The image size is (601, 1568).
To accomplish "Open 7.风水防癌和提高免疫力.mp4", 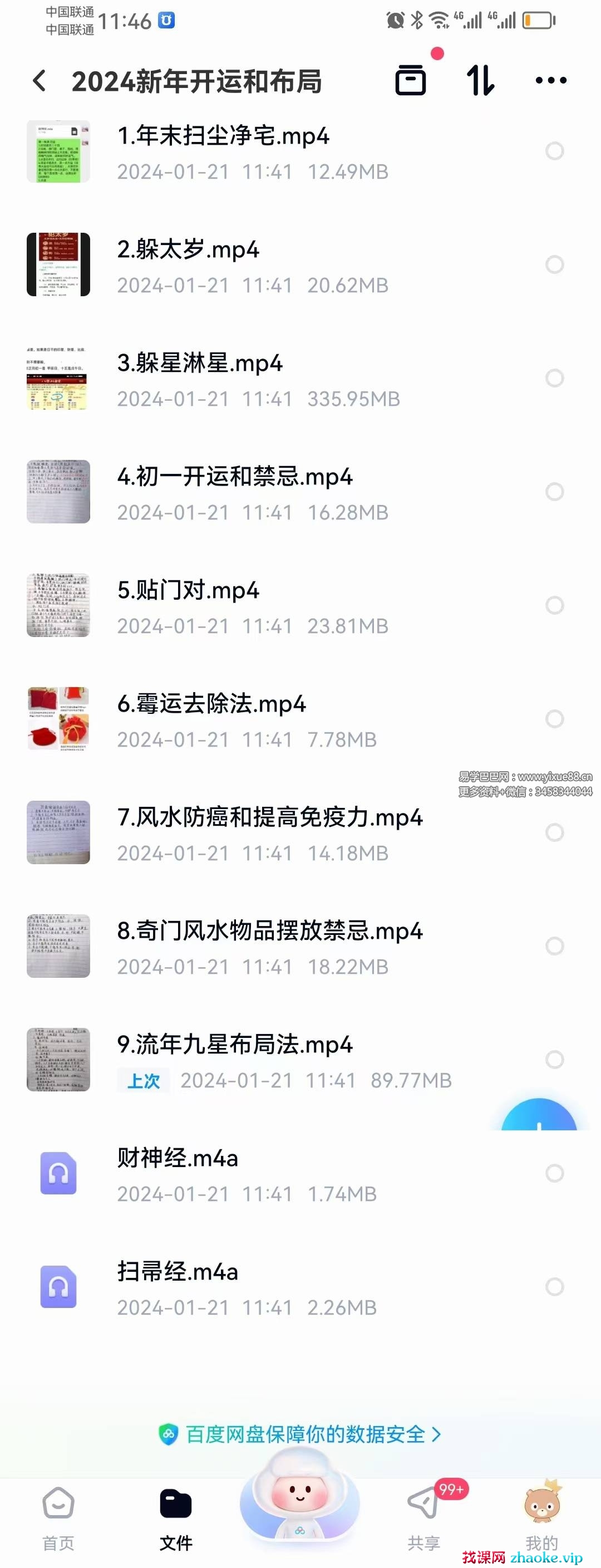I will click(x=269, y=817).
